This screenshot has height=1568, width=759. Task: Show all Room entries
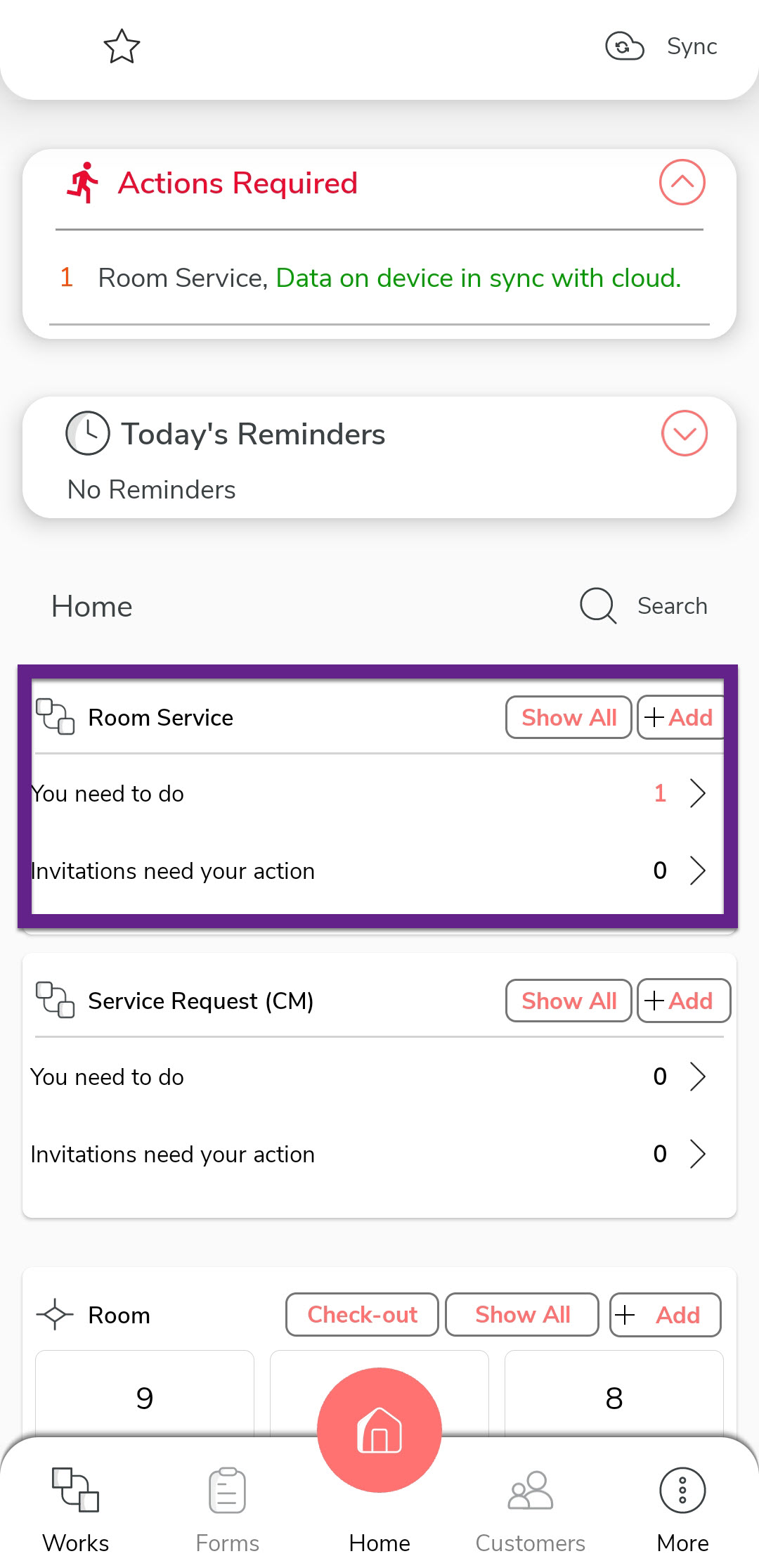pyautogui.click(x=522, y=1314)
